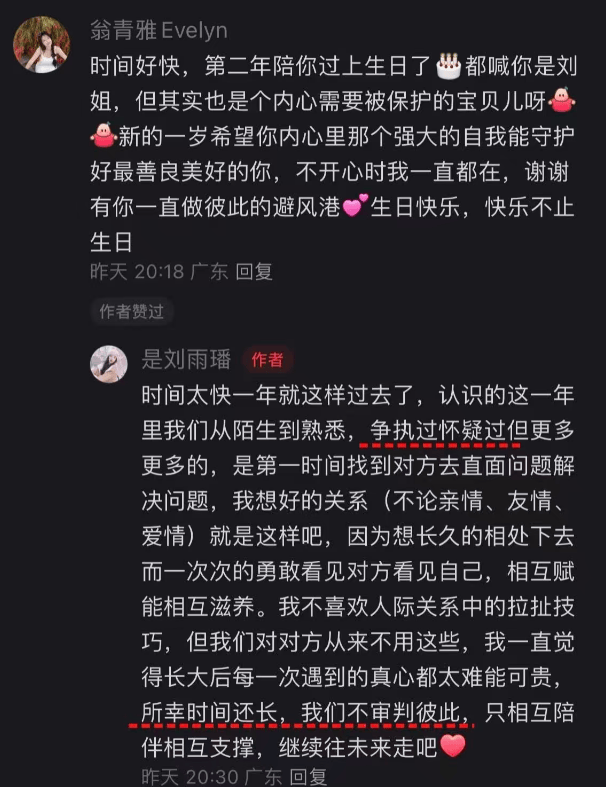Open the username 是刘雨璠
The width and height of the screenshot is (606, 787).
187,359
